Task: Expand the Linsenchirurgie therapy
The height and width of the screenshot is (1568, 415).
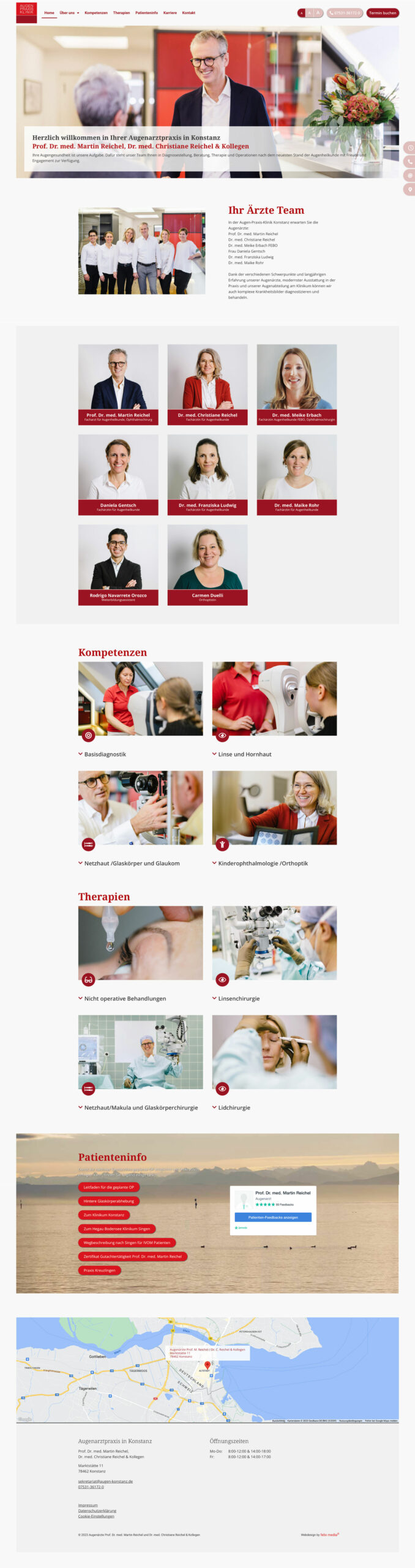Action: click(x=239, y=998)
